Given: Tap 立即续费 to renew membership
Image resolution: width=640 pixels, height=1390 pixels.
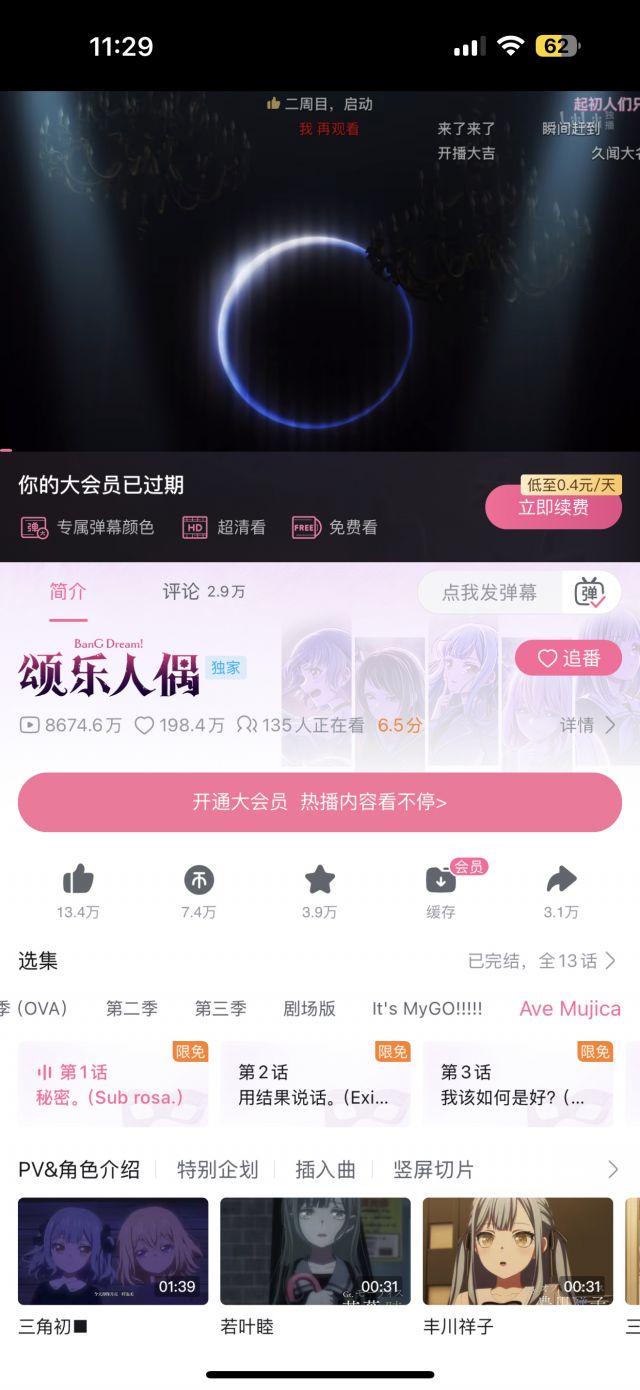Looking at the screenshot, I should (553, 507).
